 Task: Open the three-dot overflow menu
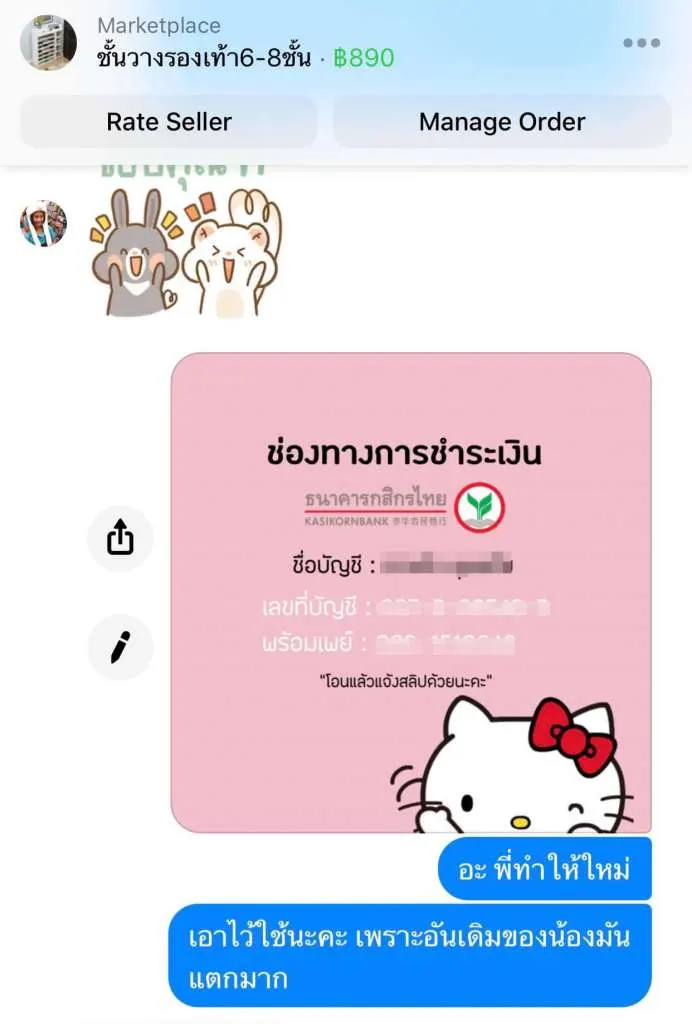pyautogui.click(x=641, y=43)
